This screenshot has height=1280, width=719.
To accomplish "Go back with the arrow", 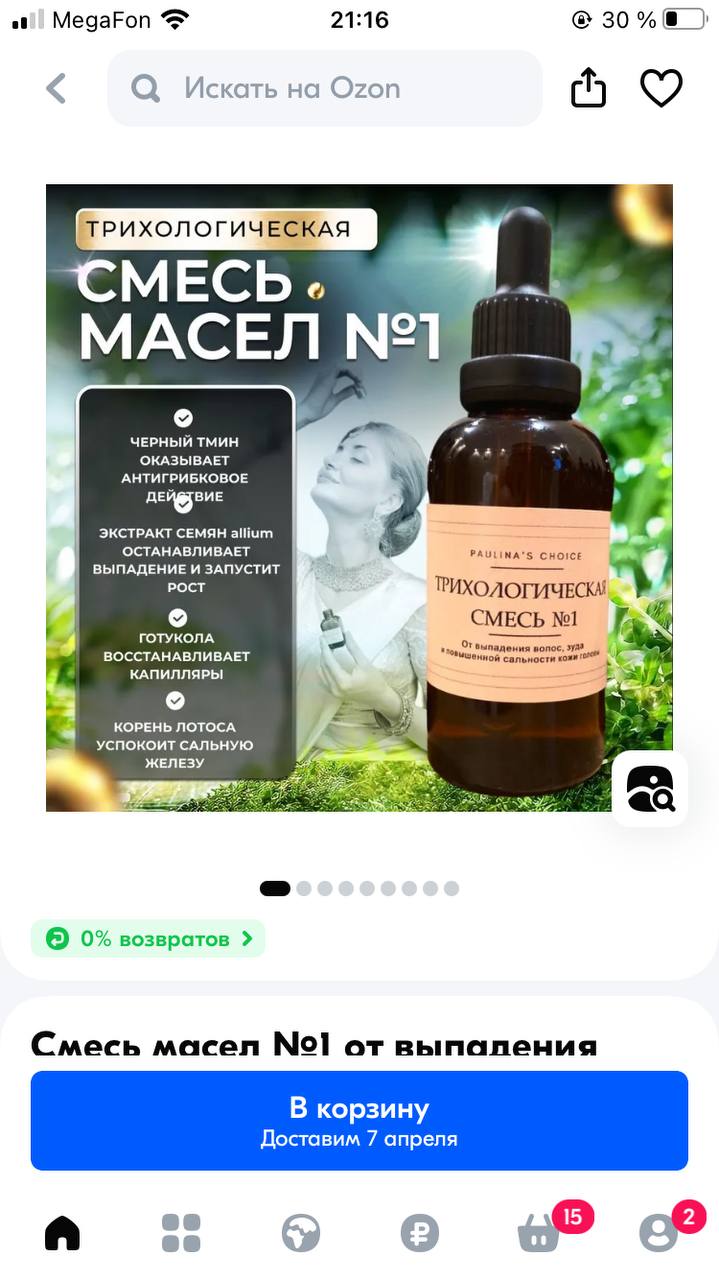I will pos(56,89).
